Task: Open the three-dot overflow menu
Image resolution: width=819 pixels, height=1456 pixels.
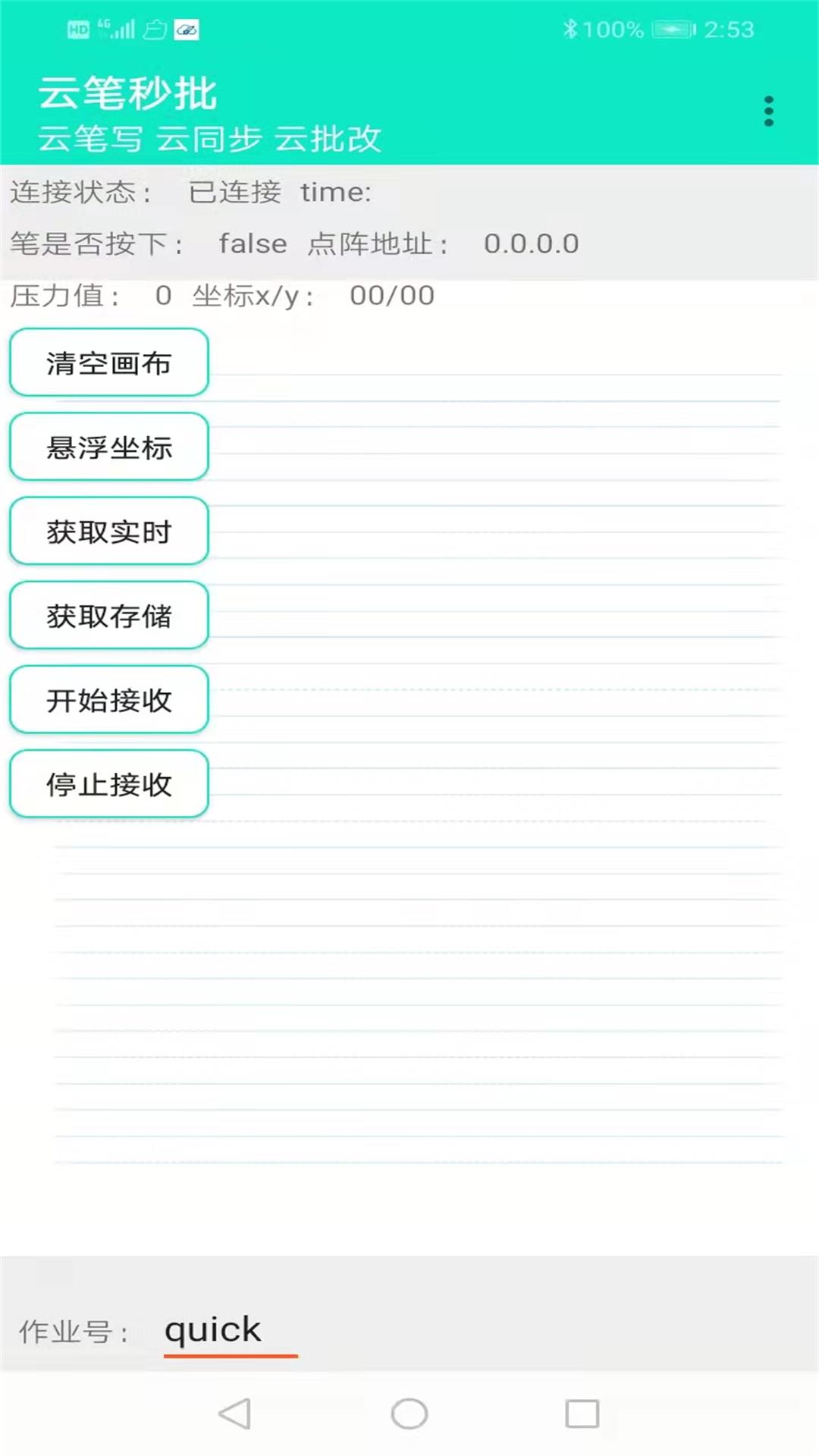Action: click(768, 111)
